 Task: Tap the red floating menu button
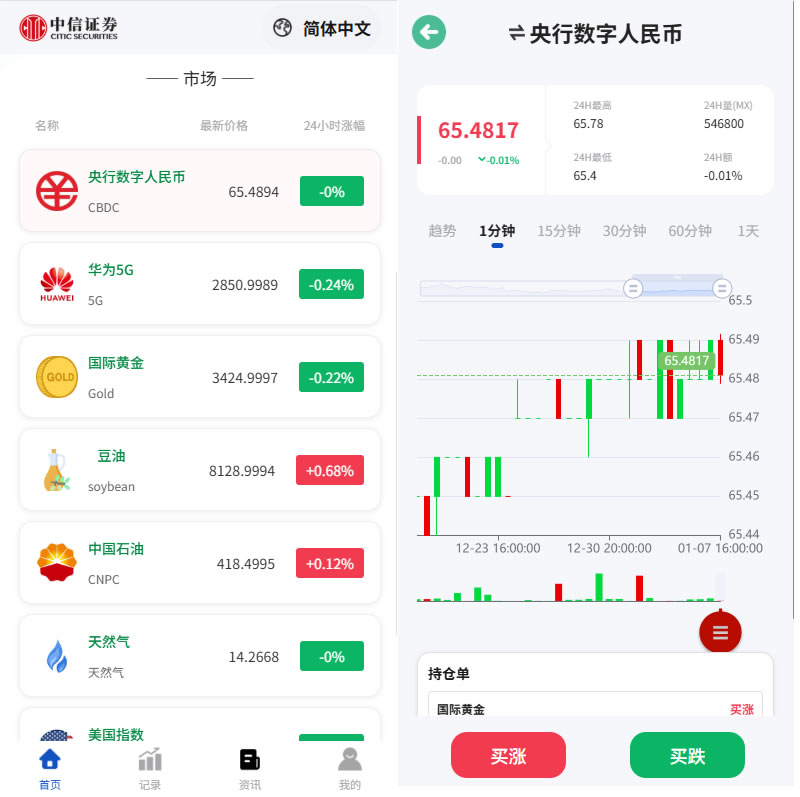pos(720,631)
